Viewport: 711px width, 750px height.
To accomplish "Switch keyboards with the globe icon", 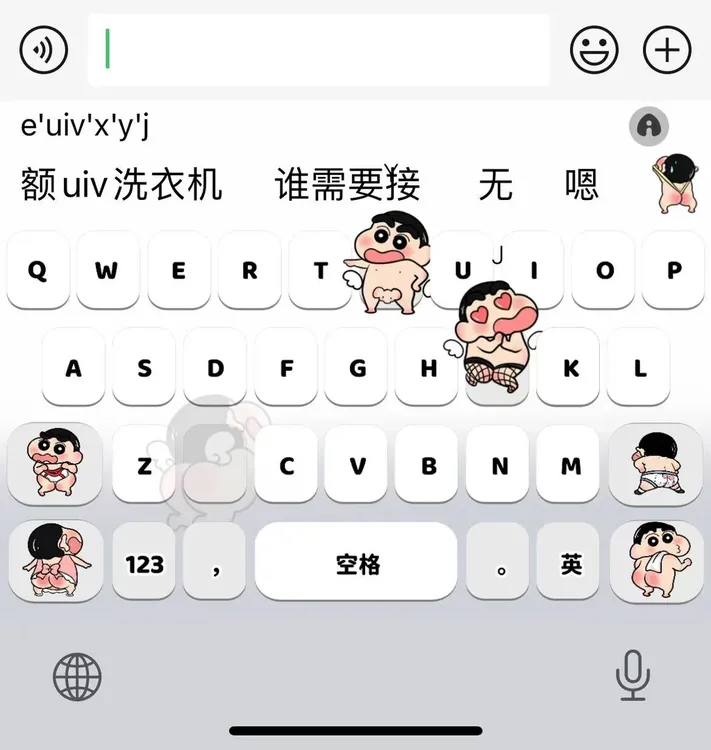I will [x=77, y=676].
